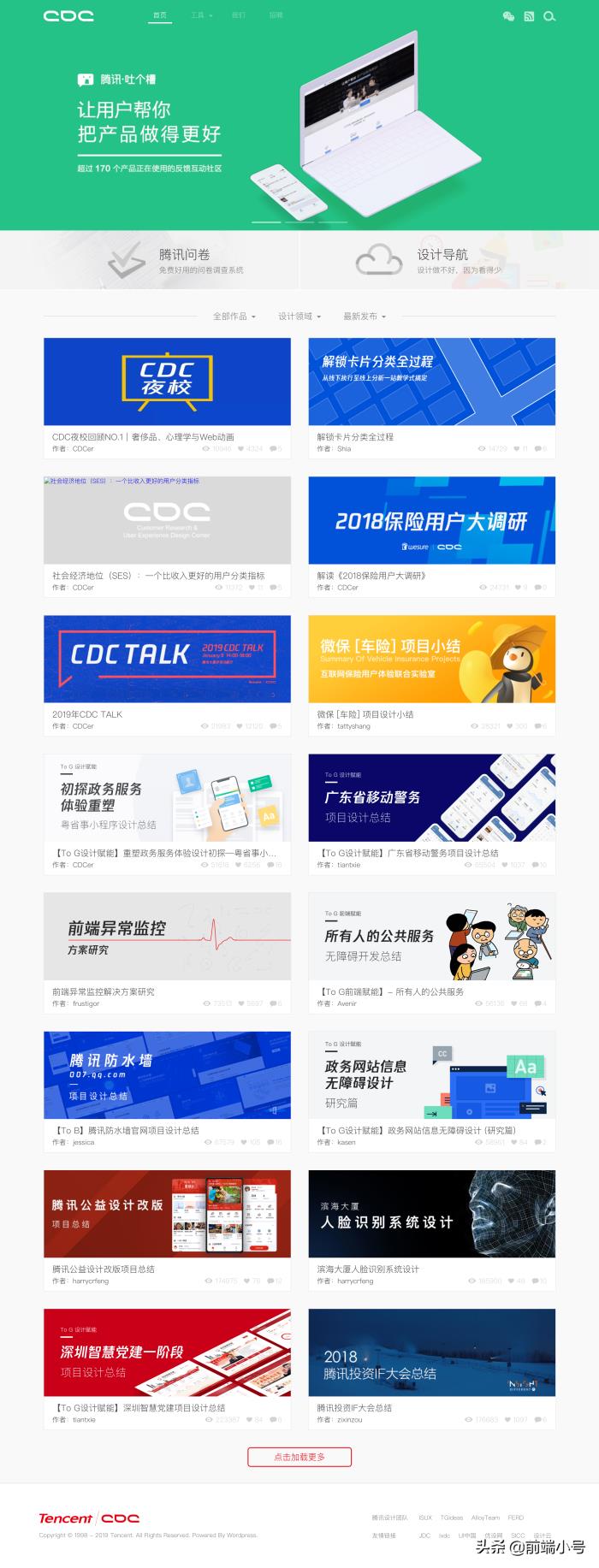
Task: Expand the 工具 dropdown in top nav
Action: [x=201, y=15]
